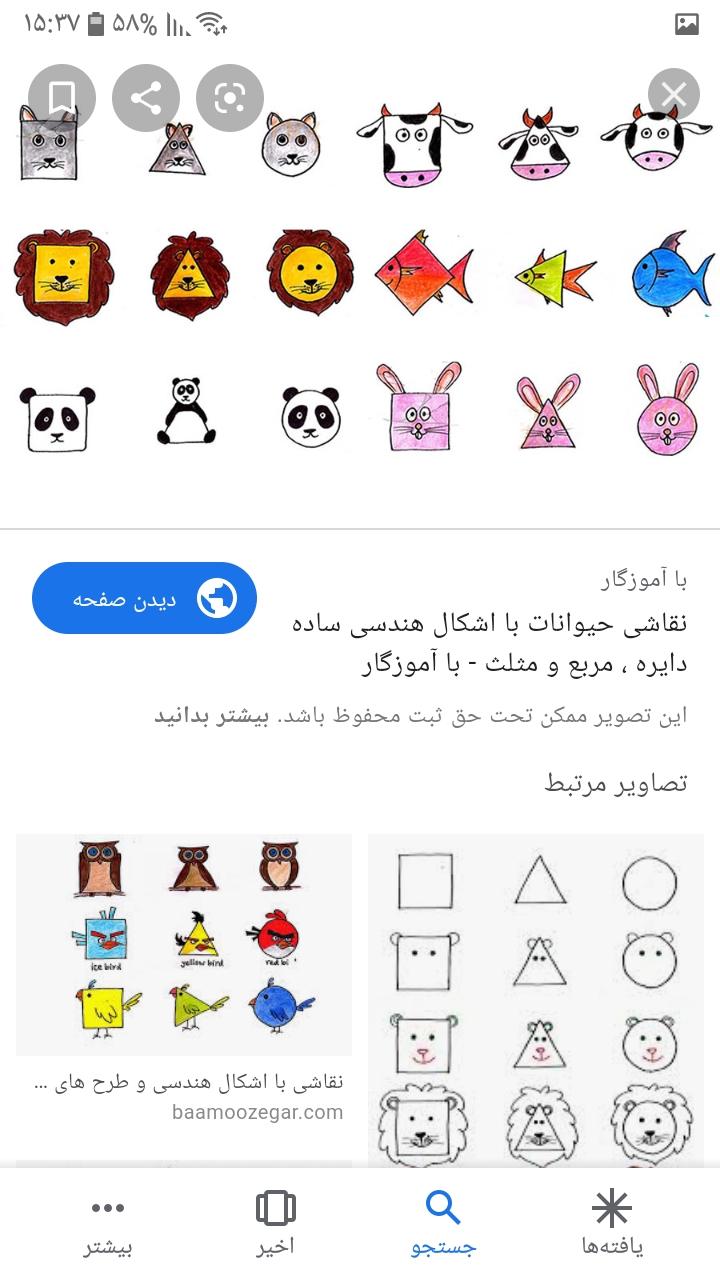Bookmark this image to a collection
Screen dimensions: 720x1280
point(62,98)
